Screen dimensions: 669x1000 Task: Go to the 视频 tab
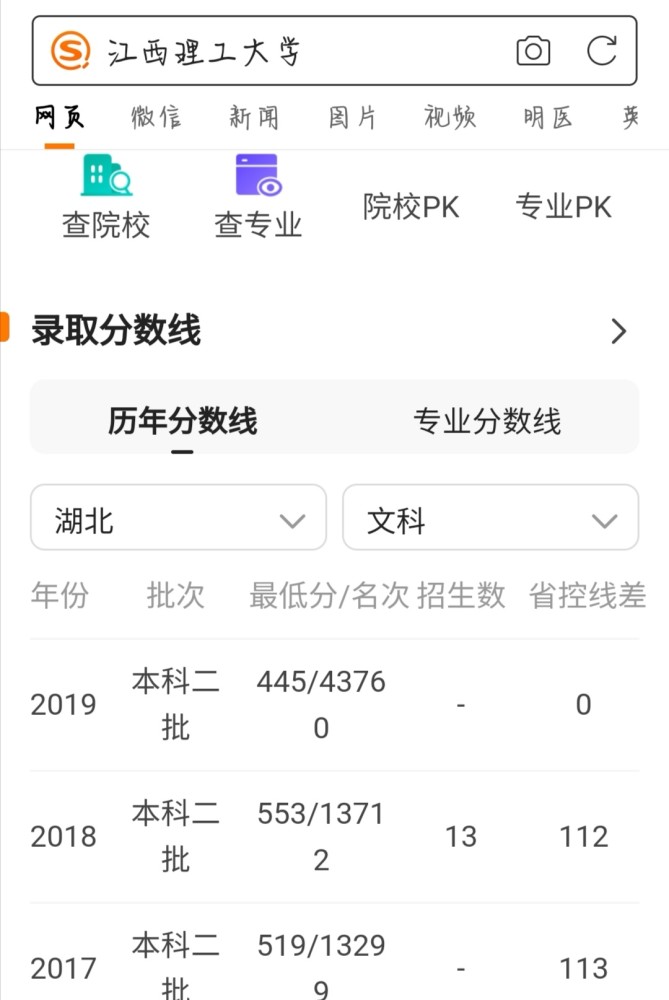click(450, 117)
